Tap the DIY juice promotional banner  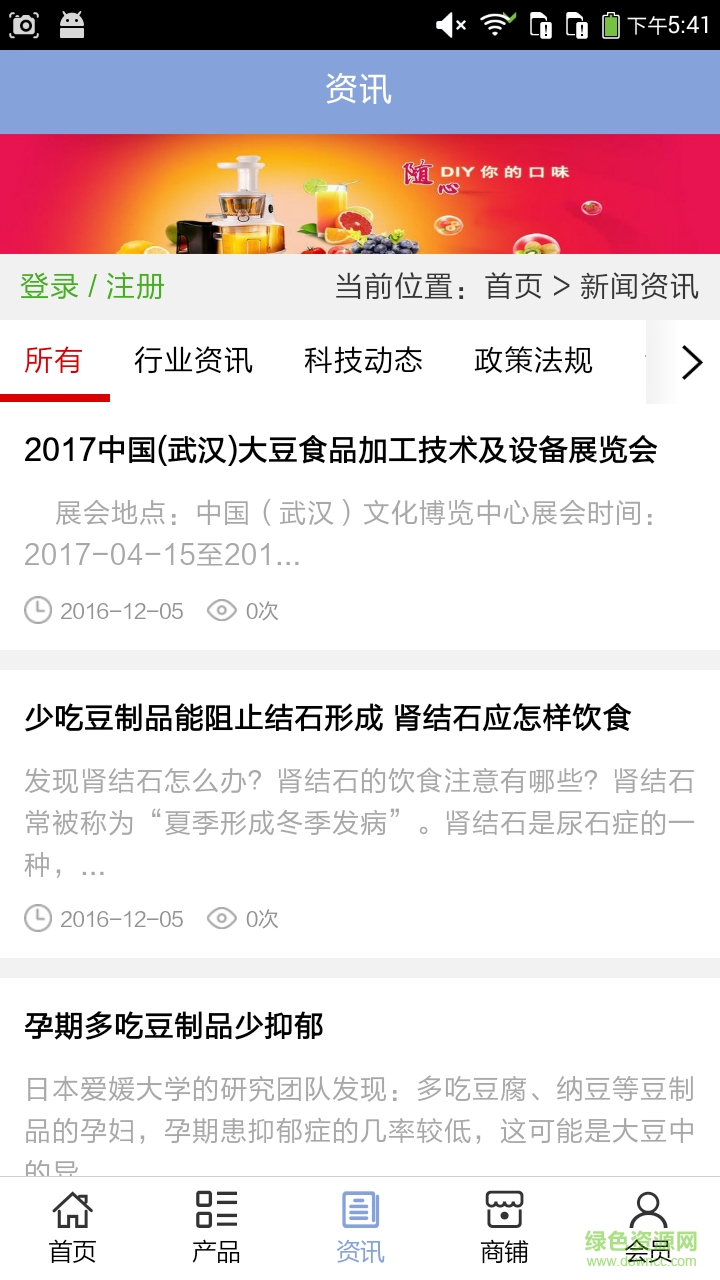(x=360, y=193)
